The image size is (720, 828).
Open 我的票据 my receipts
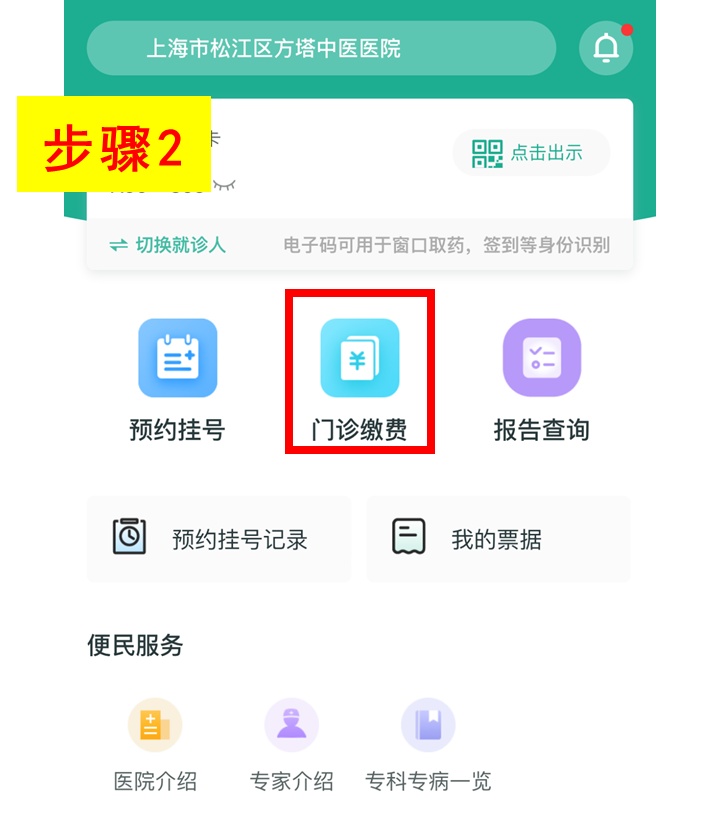coord(497,539)
